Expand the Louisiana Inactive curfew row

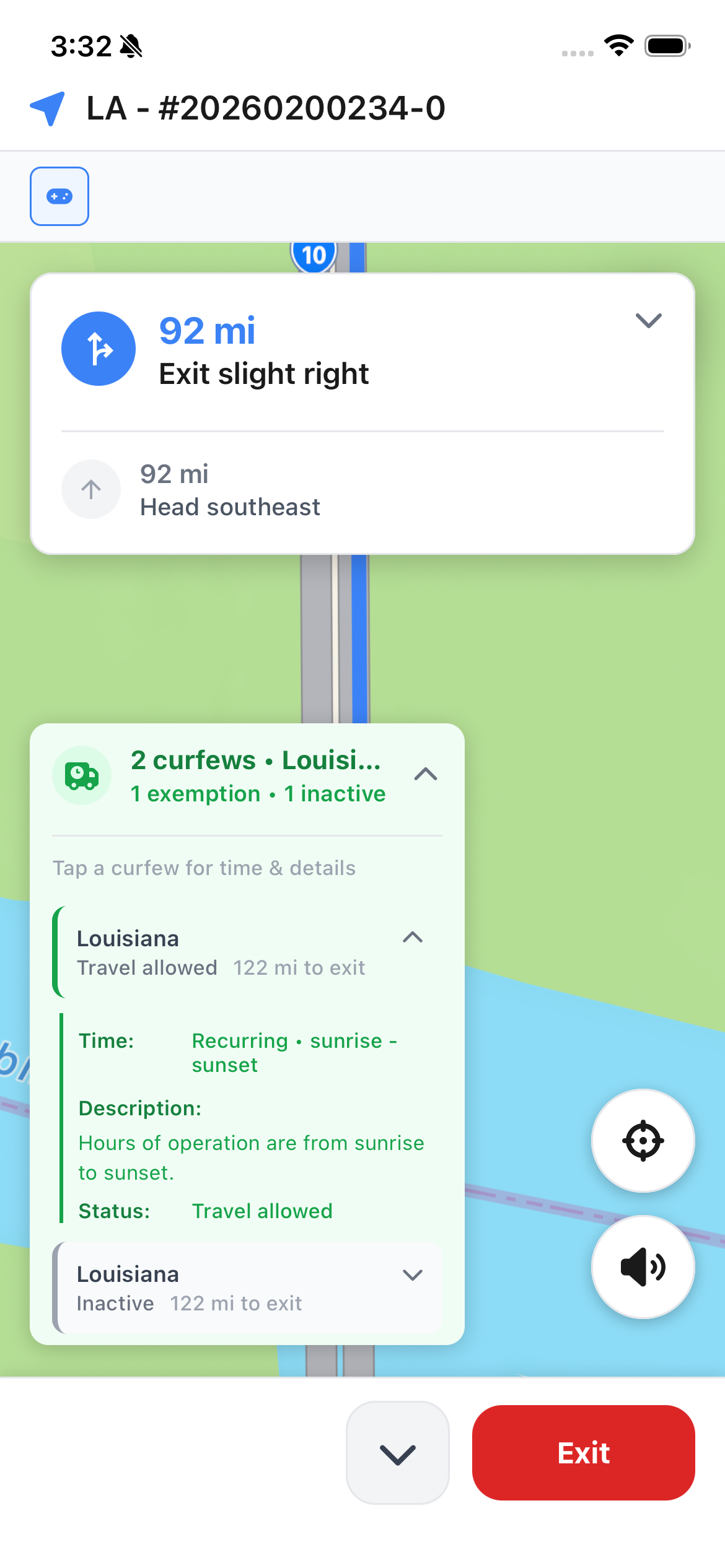(413, 1274)
